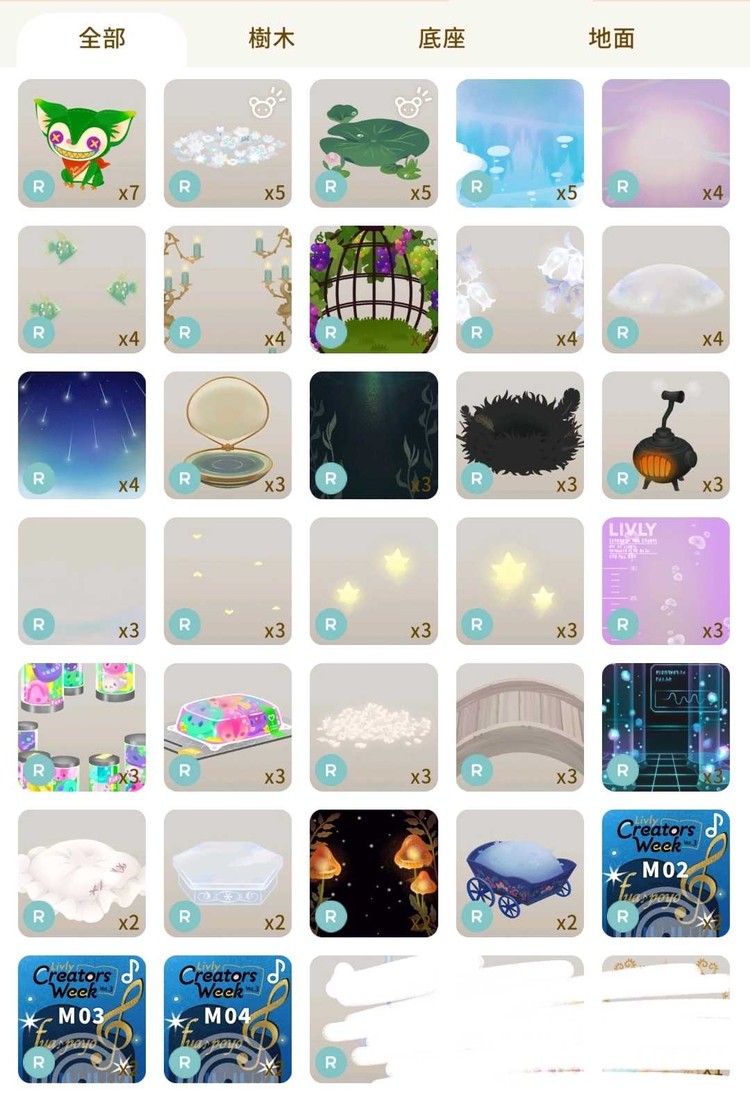
Task: Select the 全部 tab
Action: 102,39
